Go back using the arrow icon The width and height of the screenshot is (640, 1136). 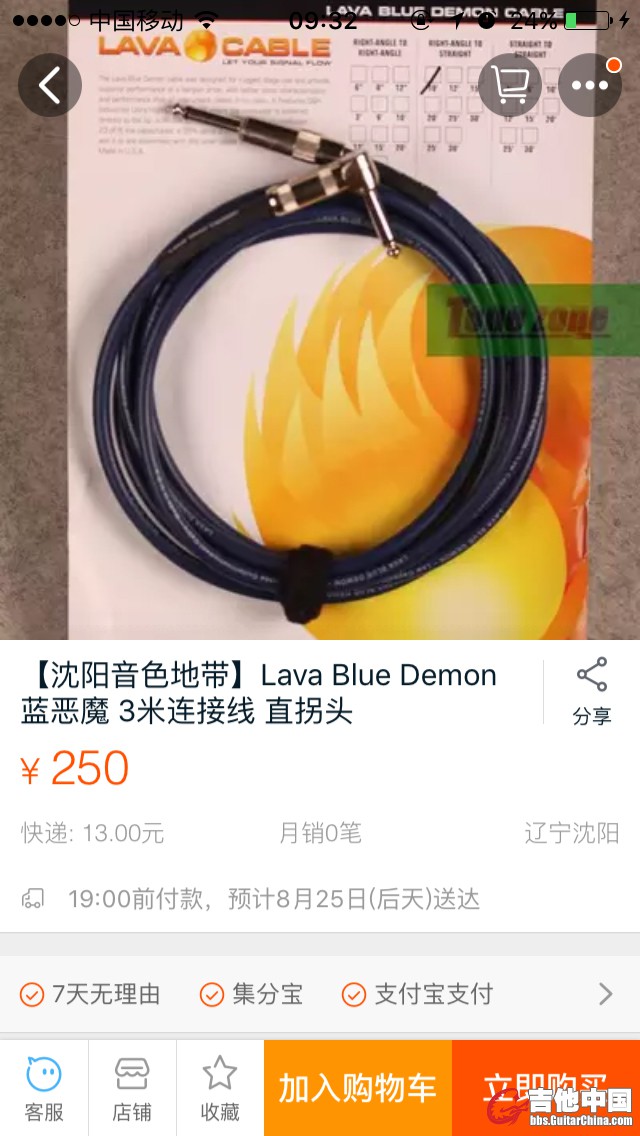point(49,85)
